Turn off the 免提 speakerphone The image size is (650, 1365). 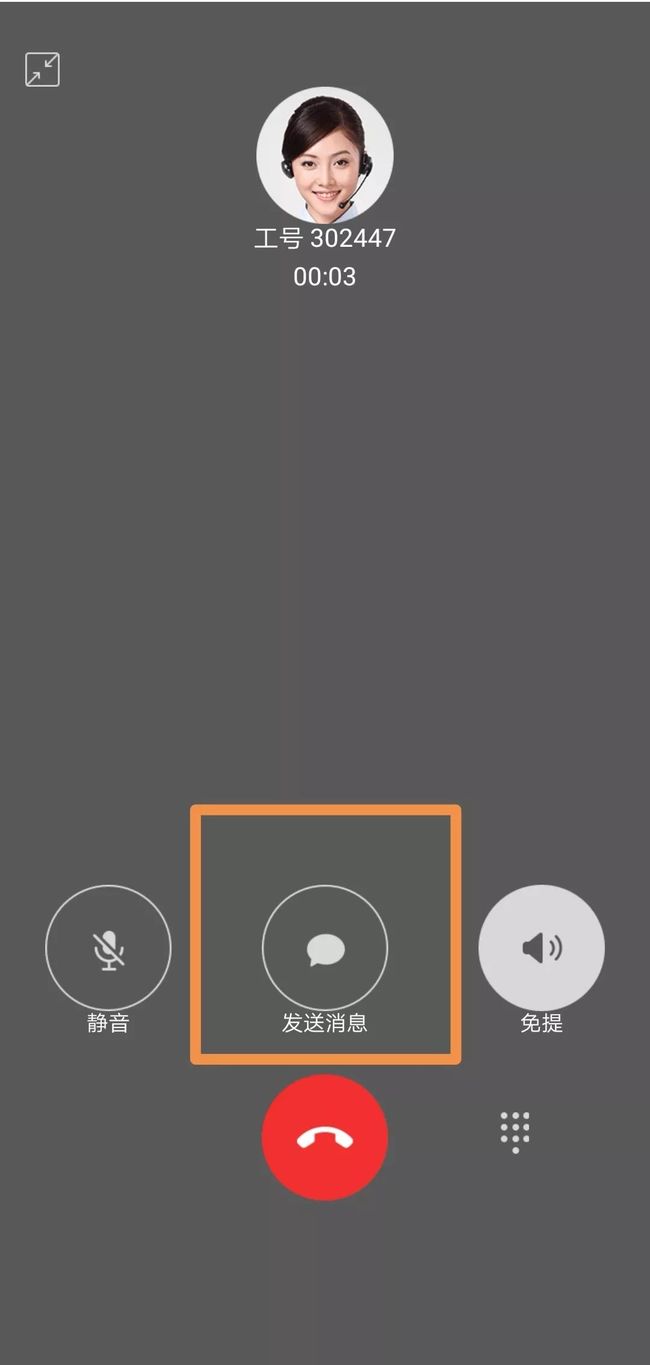point(541,947)
